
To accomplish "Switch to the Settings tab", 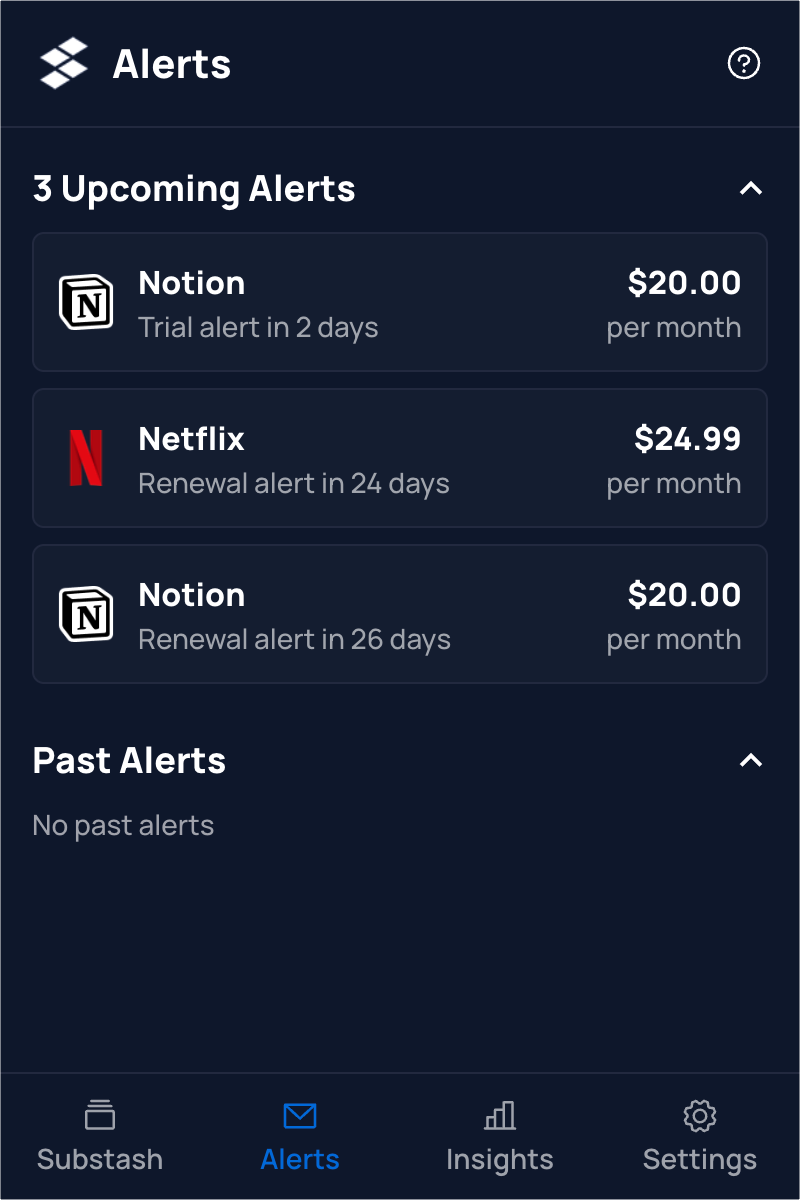I will pyautogui.click(x=699, y=1137).
